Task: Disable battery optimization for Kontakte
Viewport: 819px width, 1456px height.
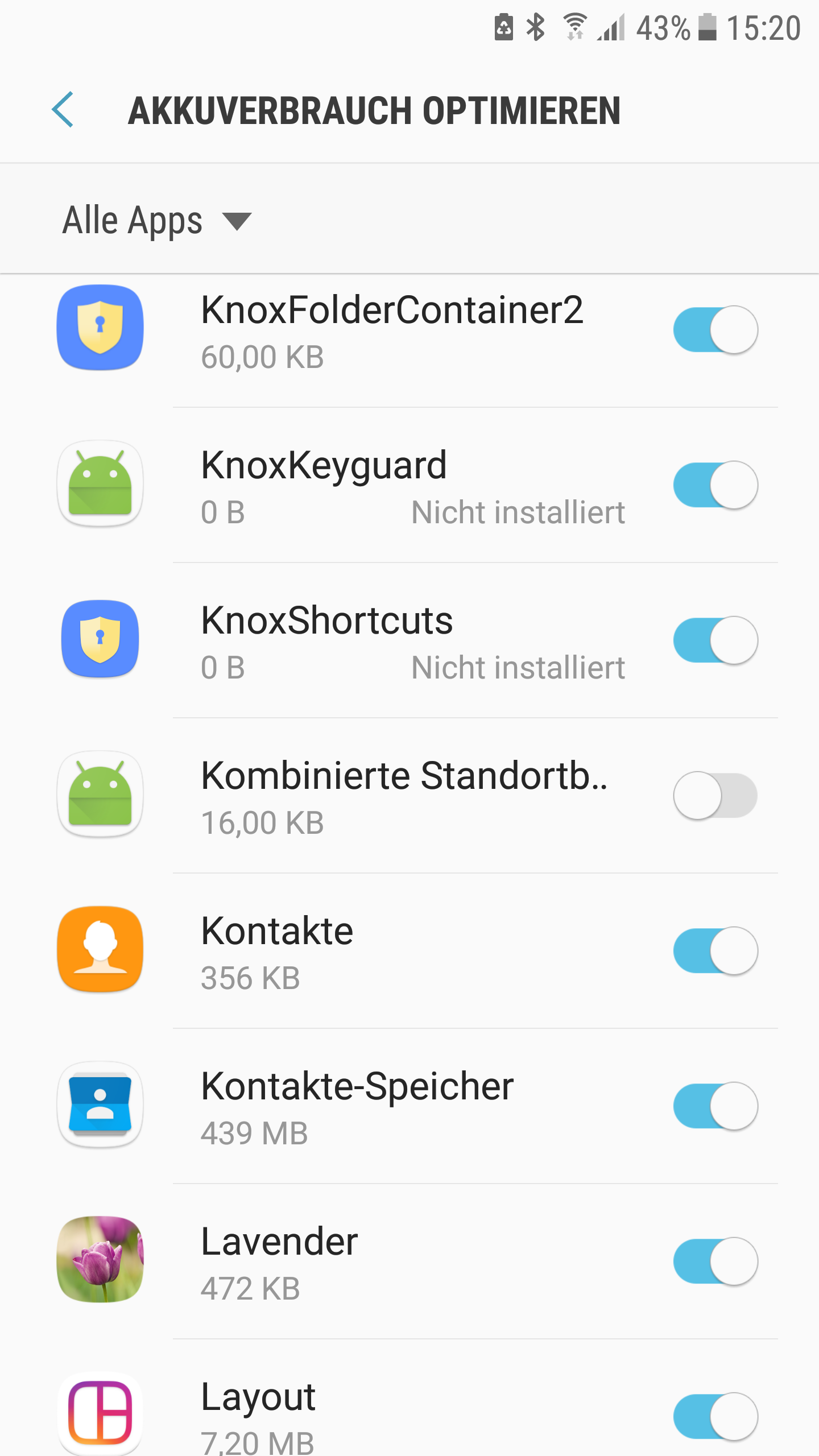Action: [x=715, y=950]
